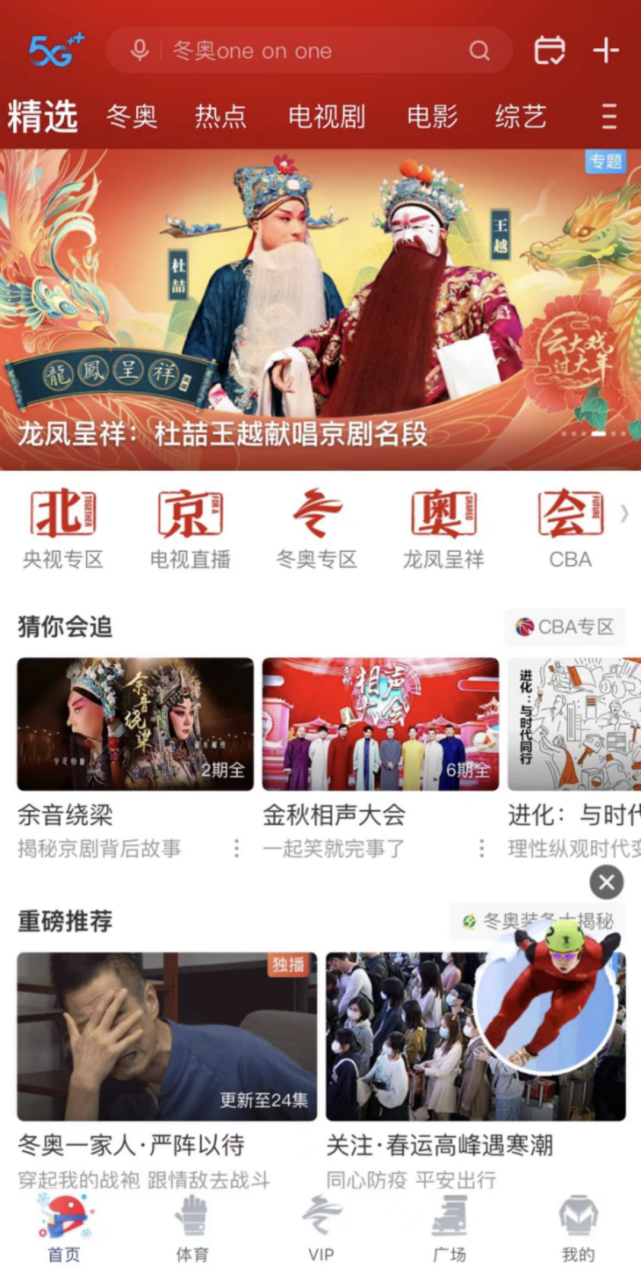Tap the plus icon at top right
Viewport: 641px width, 1282px height.
click(x=606, y=51)
